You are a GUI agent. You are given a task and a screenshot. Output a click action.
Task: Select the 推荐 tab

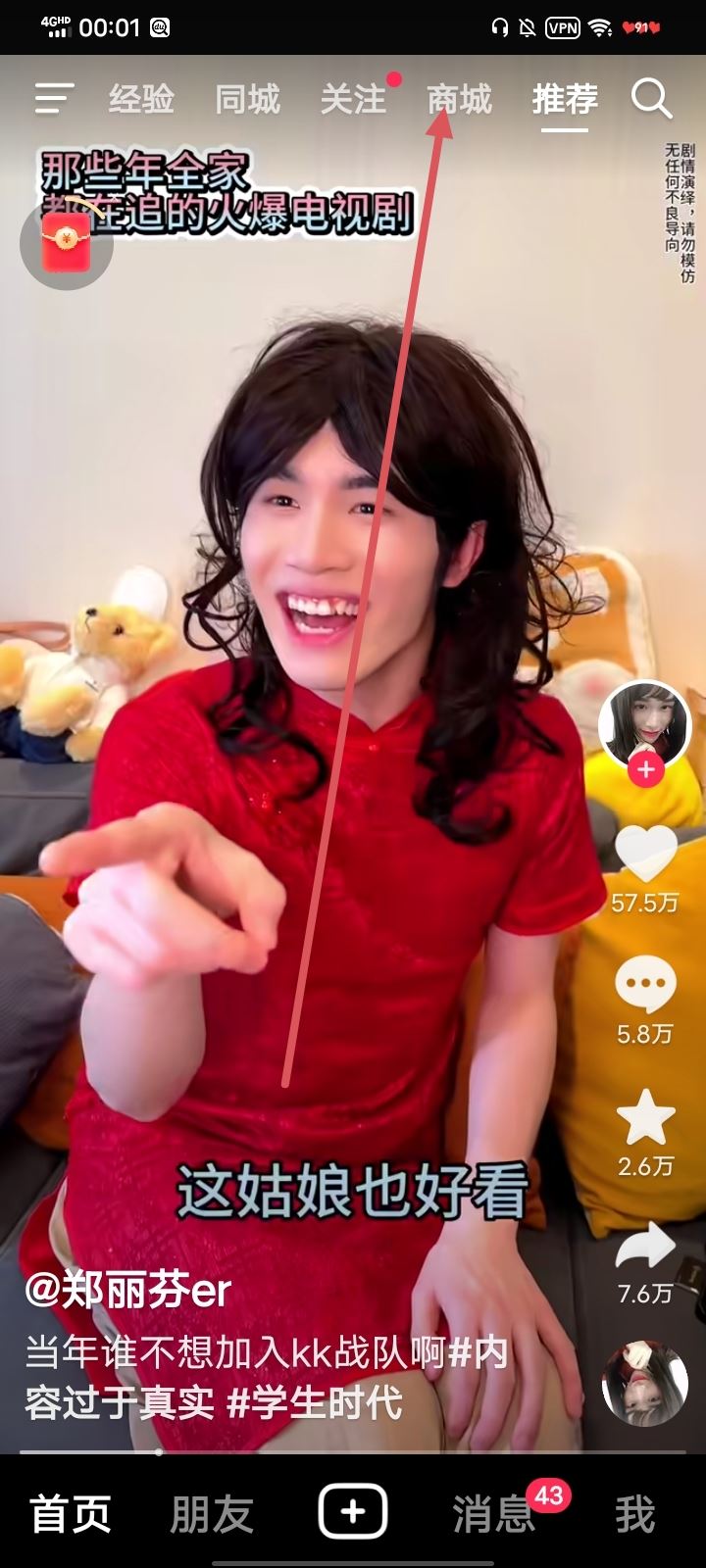tap(565, 99)
